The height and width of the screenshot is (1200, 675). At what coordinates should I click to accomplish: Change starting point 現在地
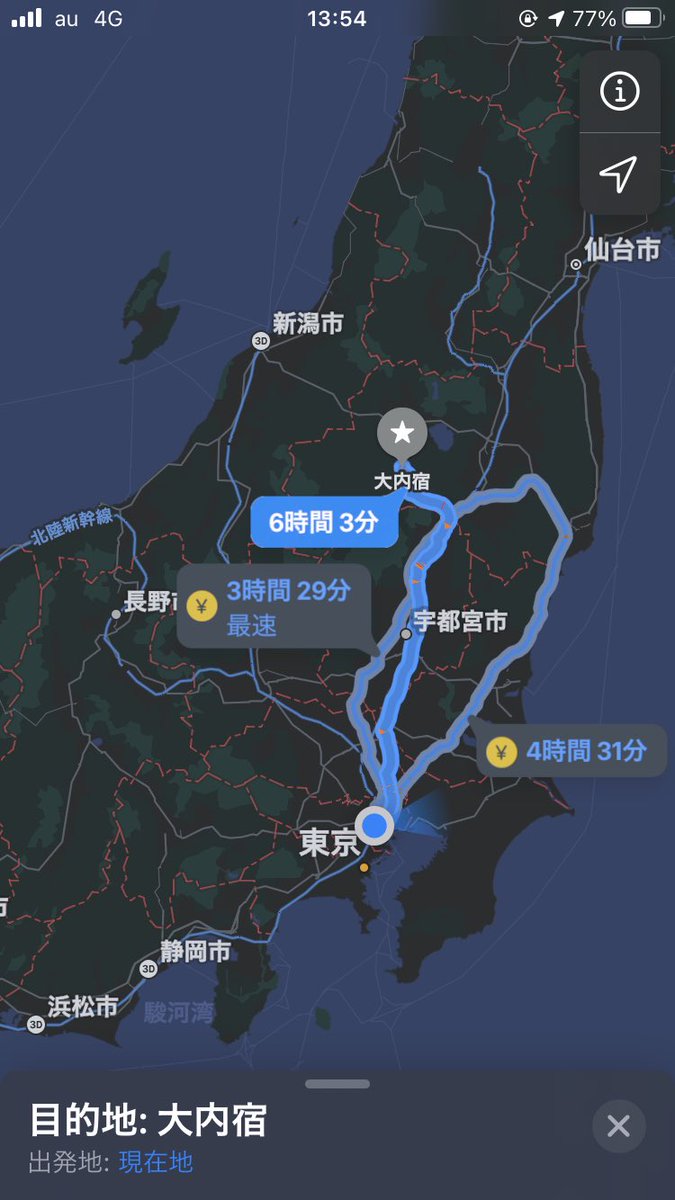tap(156, 1162)
